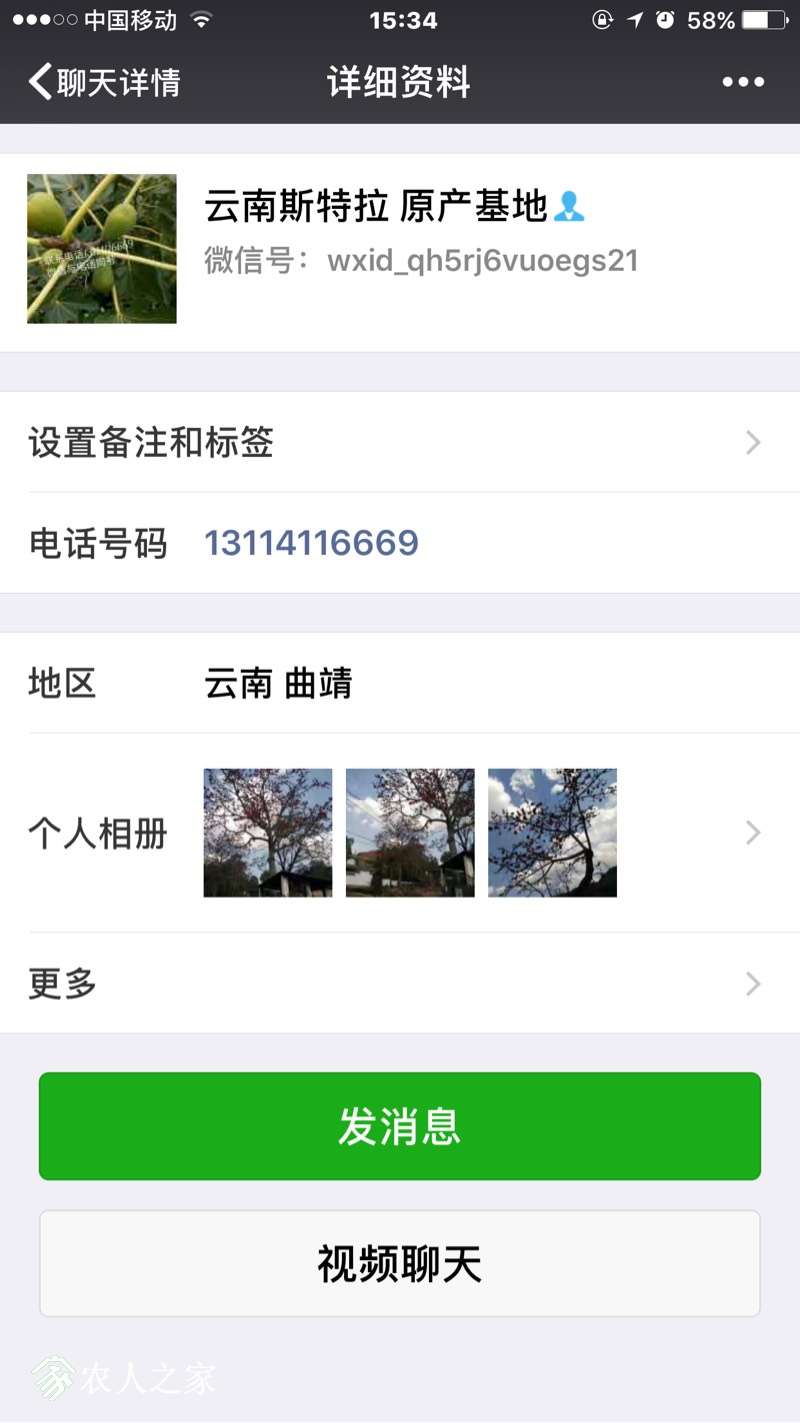The height and width of the screenshot is (1423, 800).
Task: Open the third album photo with clouds
Action: tap(552, 832)
